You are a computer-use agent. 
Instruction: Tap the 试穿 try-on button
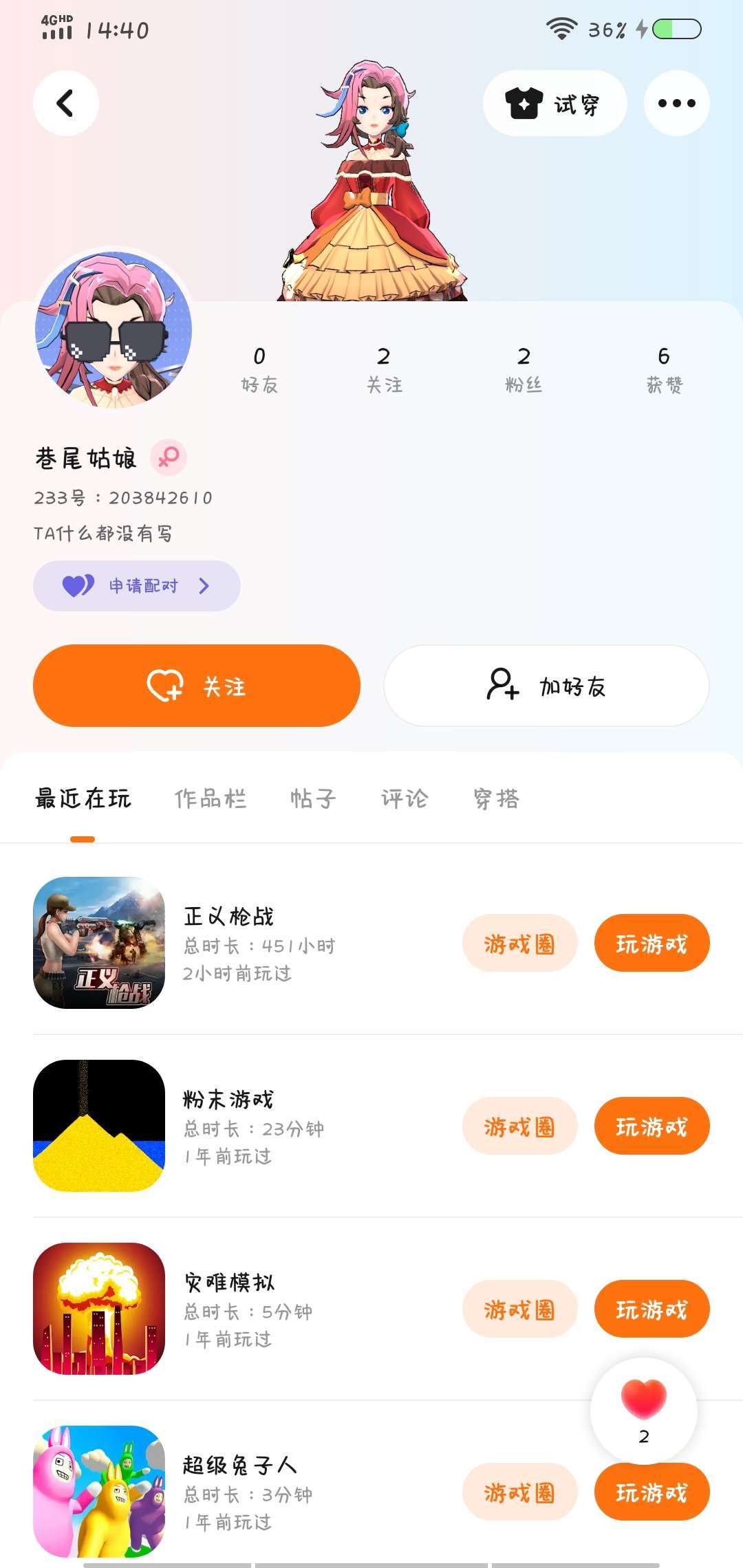(x=554, y=103)
